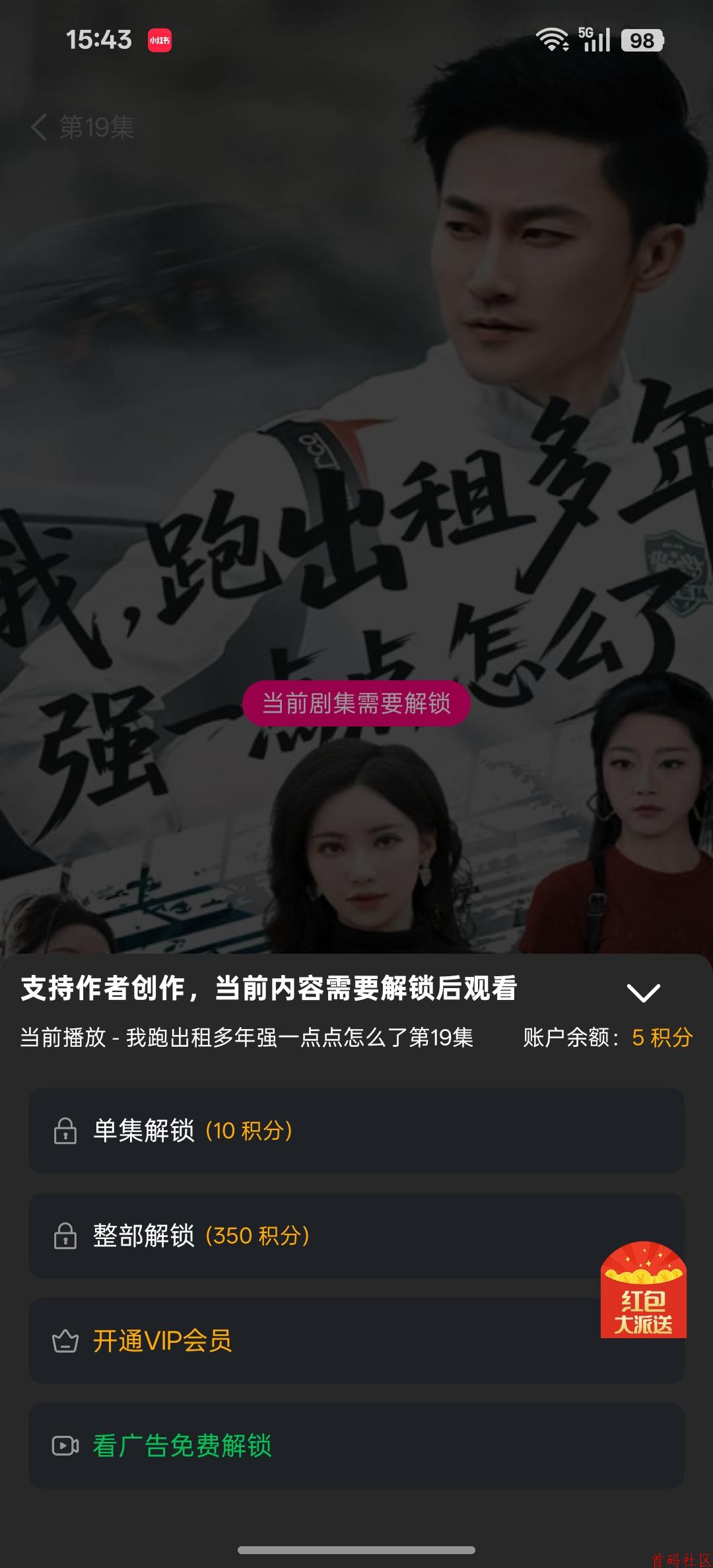The width and height of the screenshot is (713, 1568).
Task: Go back from episode 19
Action: click(x=40, y=127)
